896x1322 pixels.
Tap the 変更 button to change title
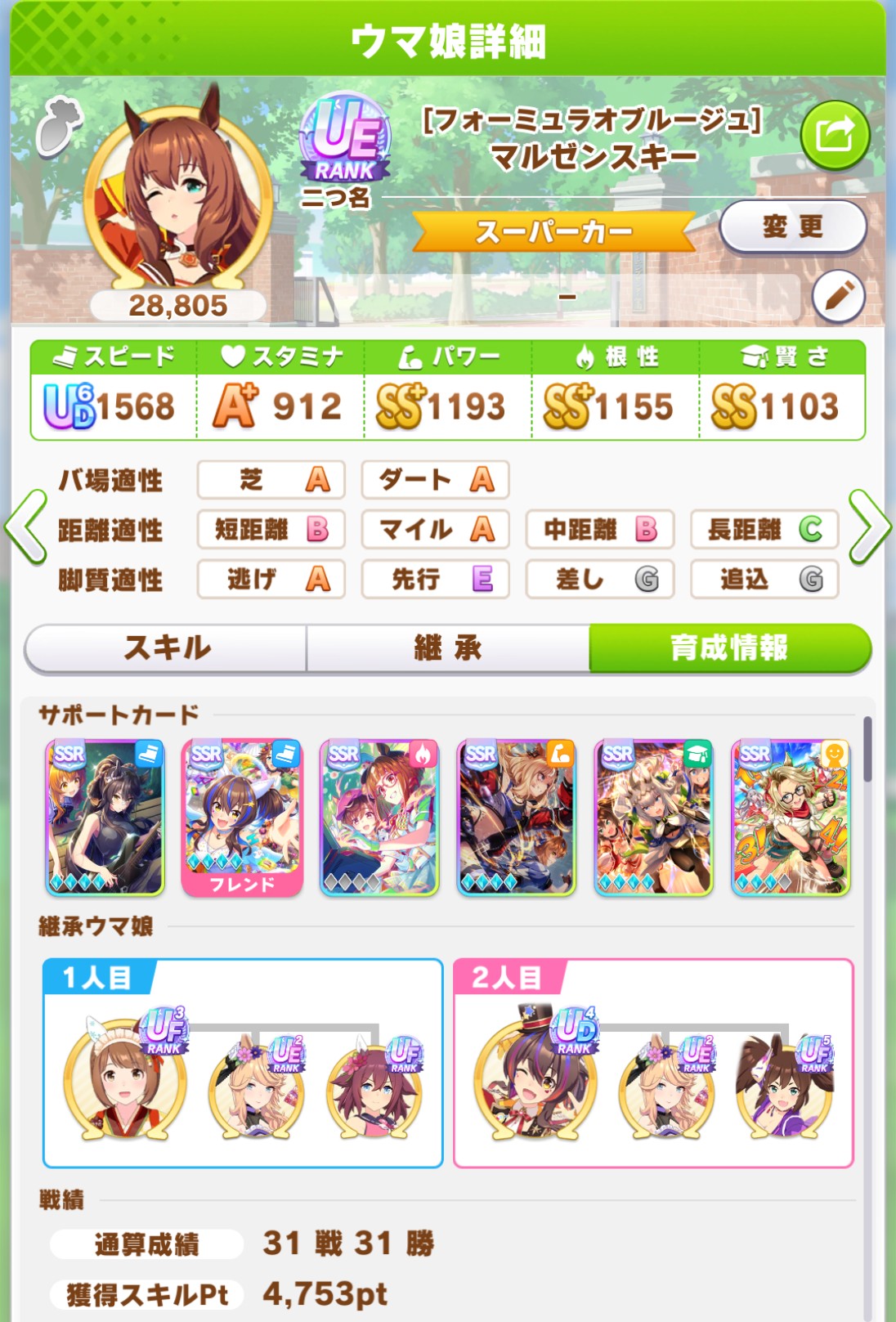[x=792, y=226]
